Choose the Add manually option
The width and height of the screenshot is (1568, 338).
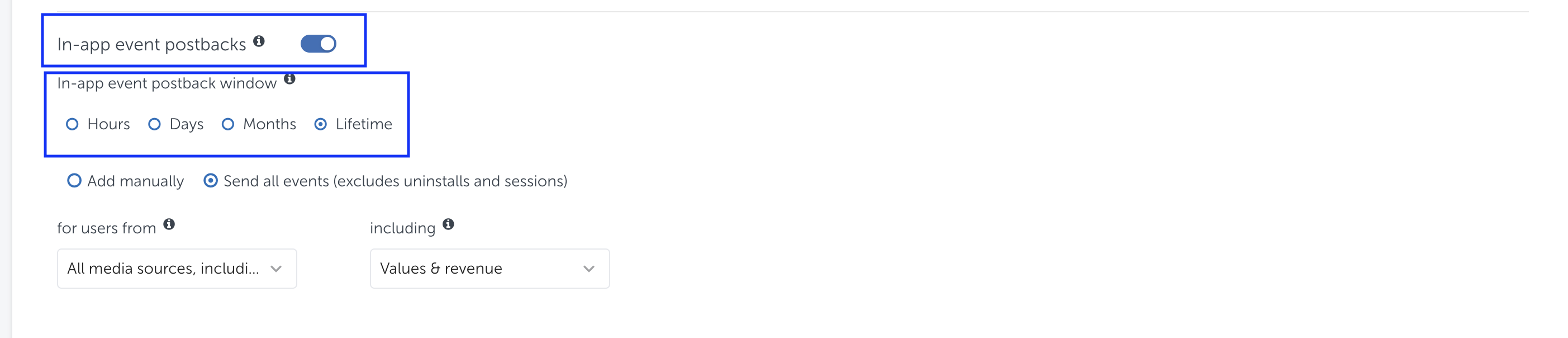[74, 181]
